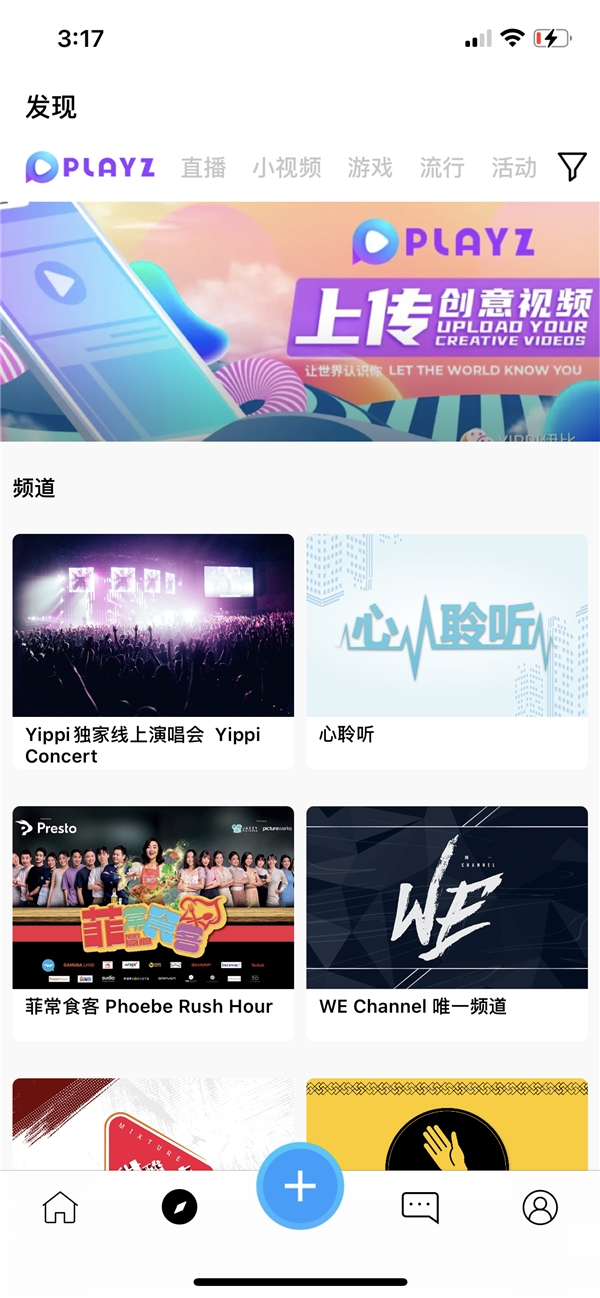The height and width of the screenshot is (1298, 600).
Task: Tap the blue plus create button
Action: (x=300, y=1186)
